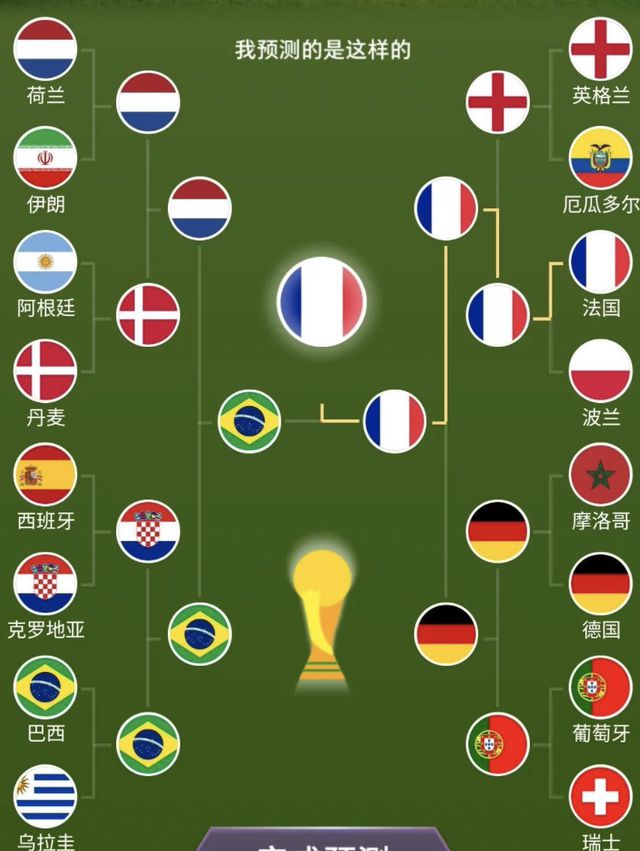This screenshot has width=640, height=851.
Task: Pick France in the round of 16
Action: click(x=600, y=262)
